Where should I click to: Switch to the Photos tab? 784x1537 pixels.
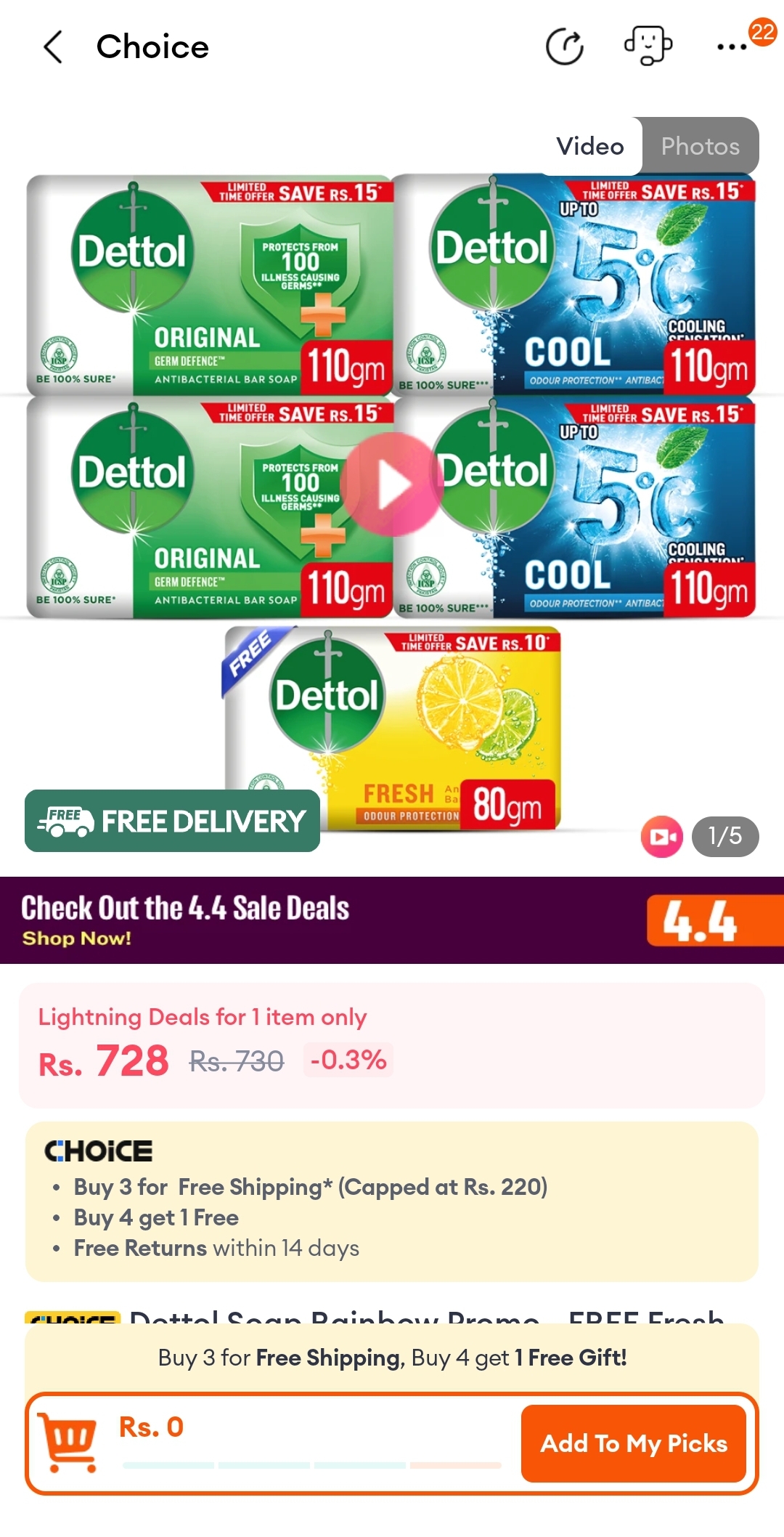(x=700, y=146)
